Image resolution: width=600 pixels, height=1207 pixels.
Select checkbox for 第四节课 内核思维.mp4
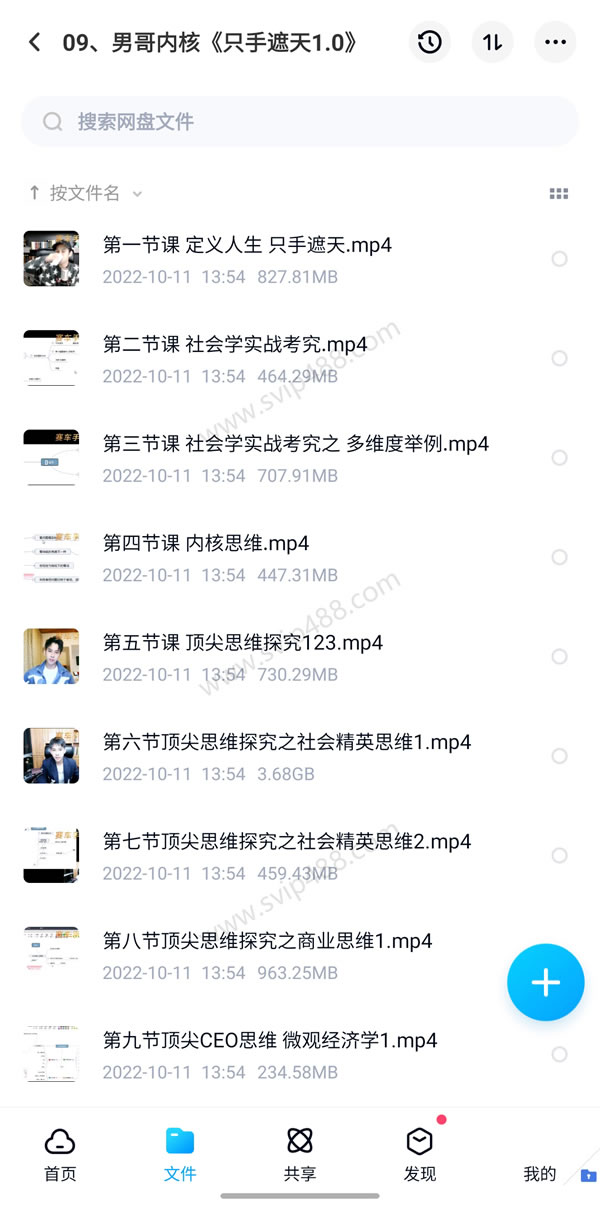click(x=560, y=557)
